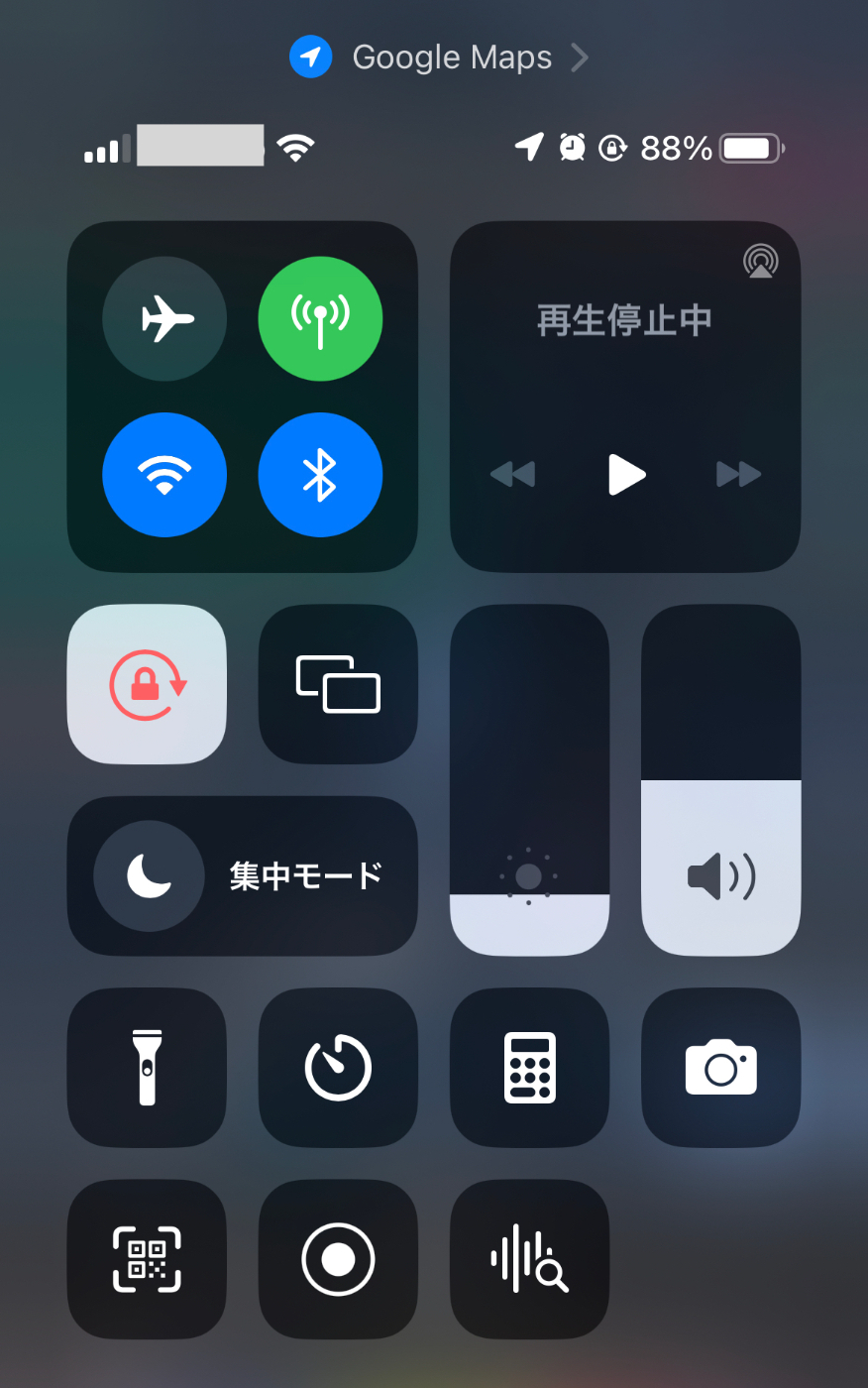
Task: Open the timer
Action: click(x=338, y=1067)
